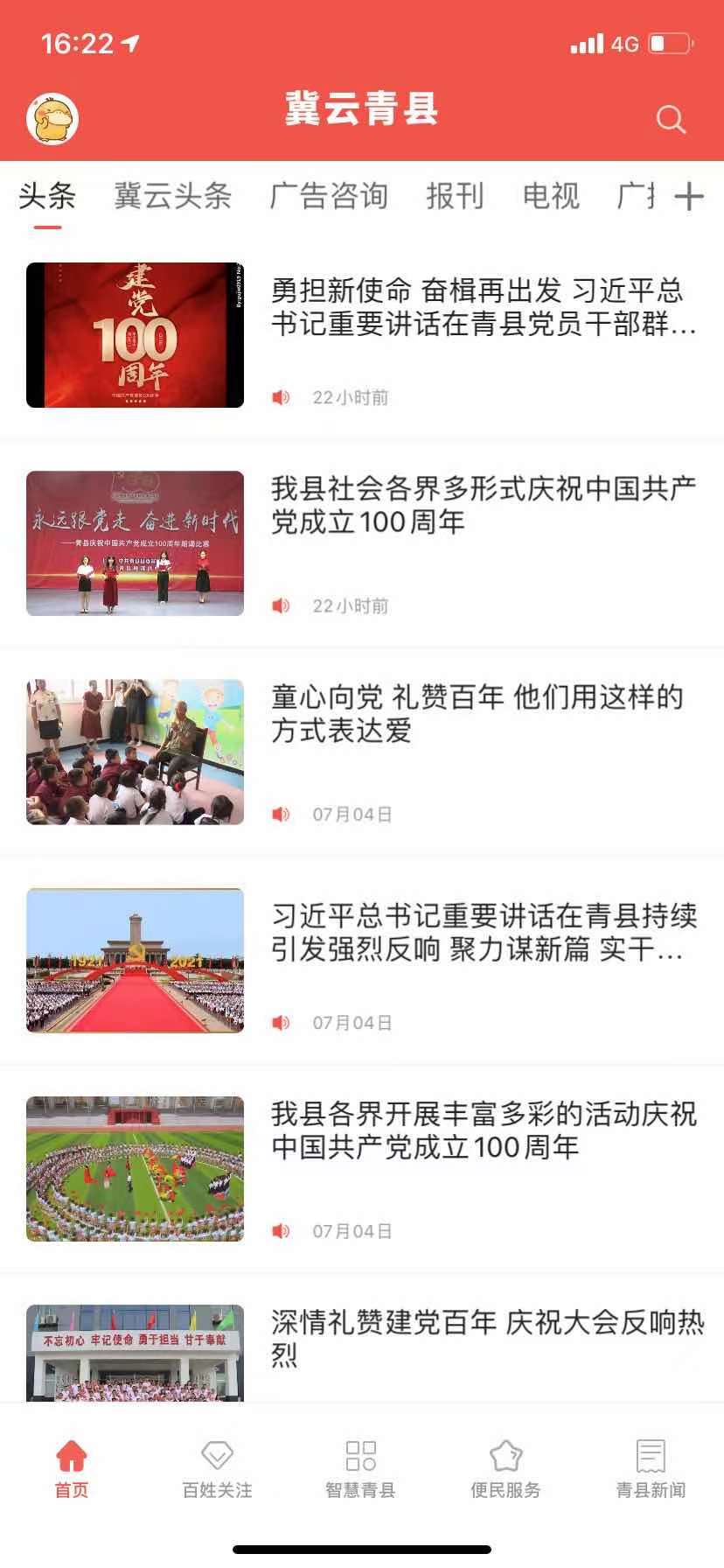This screenshot has width=724, height=1568.
Task: Go to 百姓关注 in bottom navigation
Action: click(x=217, y=1469)
